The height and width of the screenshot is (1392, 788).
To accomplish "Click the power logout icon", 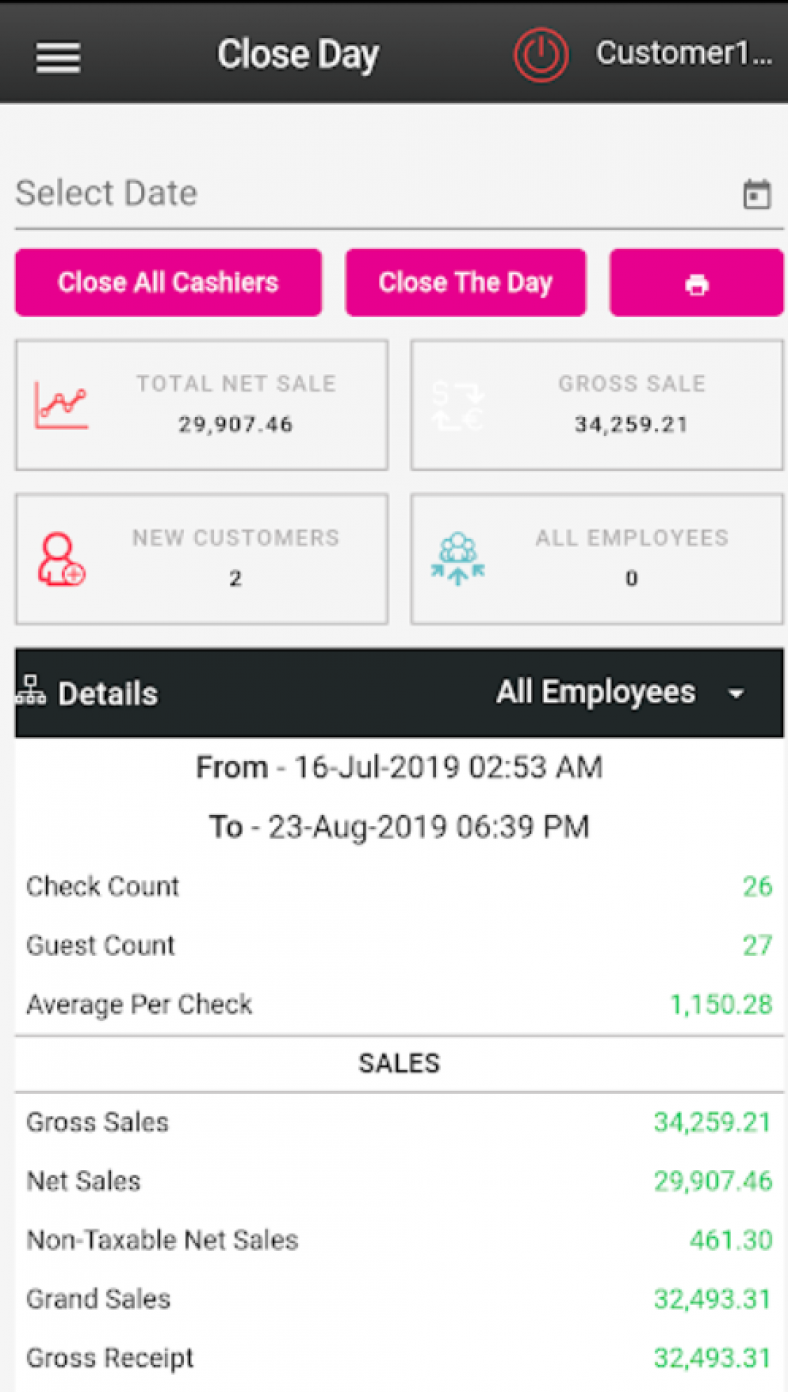I will [540, 54].
